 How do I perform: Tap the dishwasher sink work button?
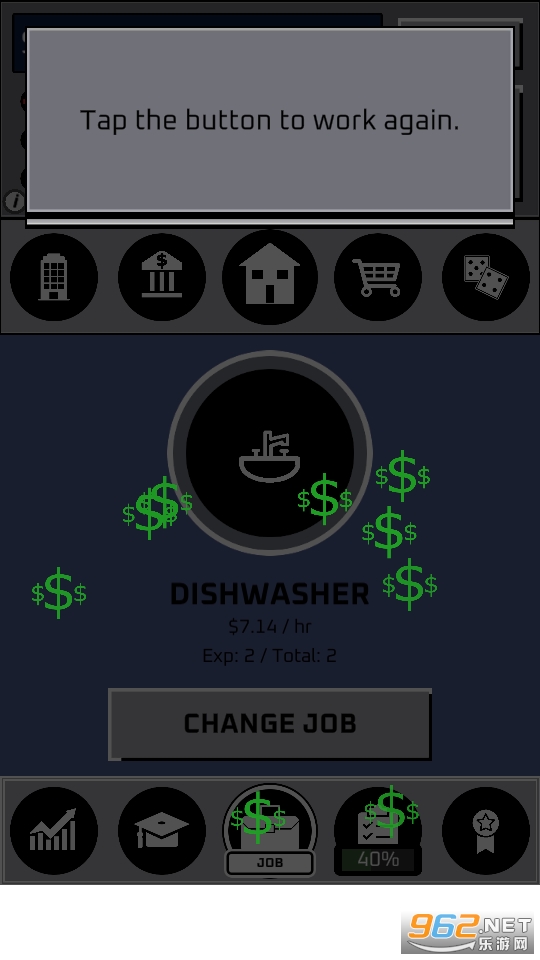click(269, 453)
